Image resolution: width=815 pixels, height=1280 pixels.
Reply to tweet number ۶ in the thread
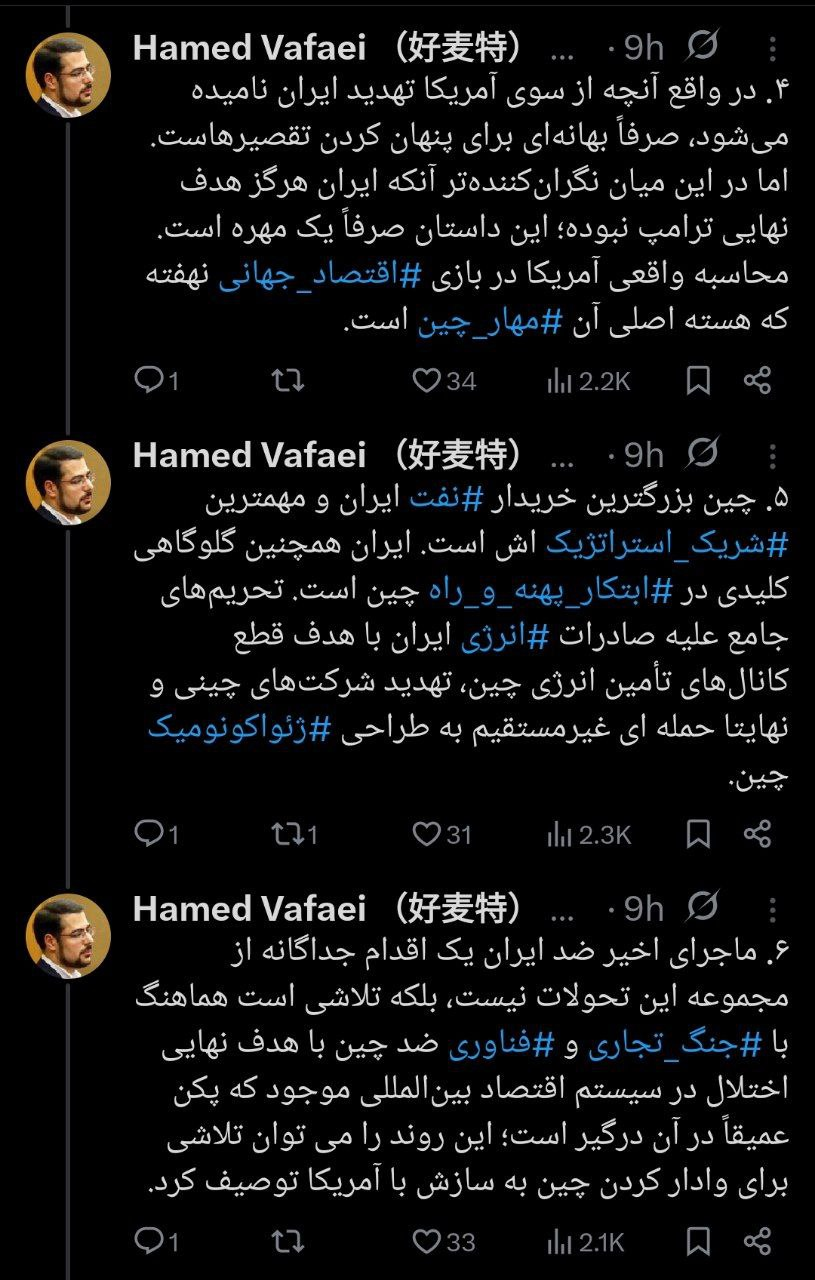[x=149, y=1243]
